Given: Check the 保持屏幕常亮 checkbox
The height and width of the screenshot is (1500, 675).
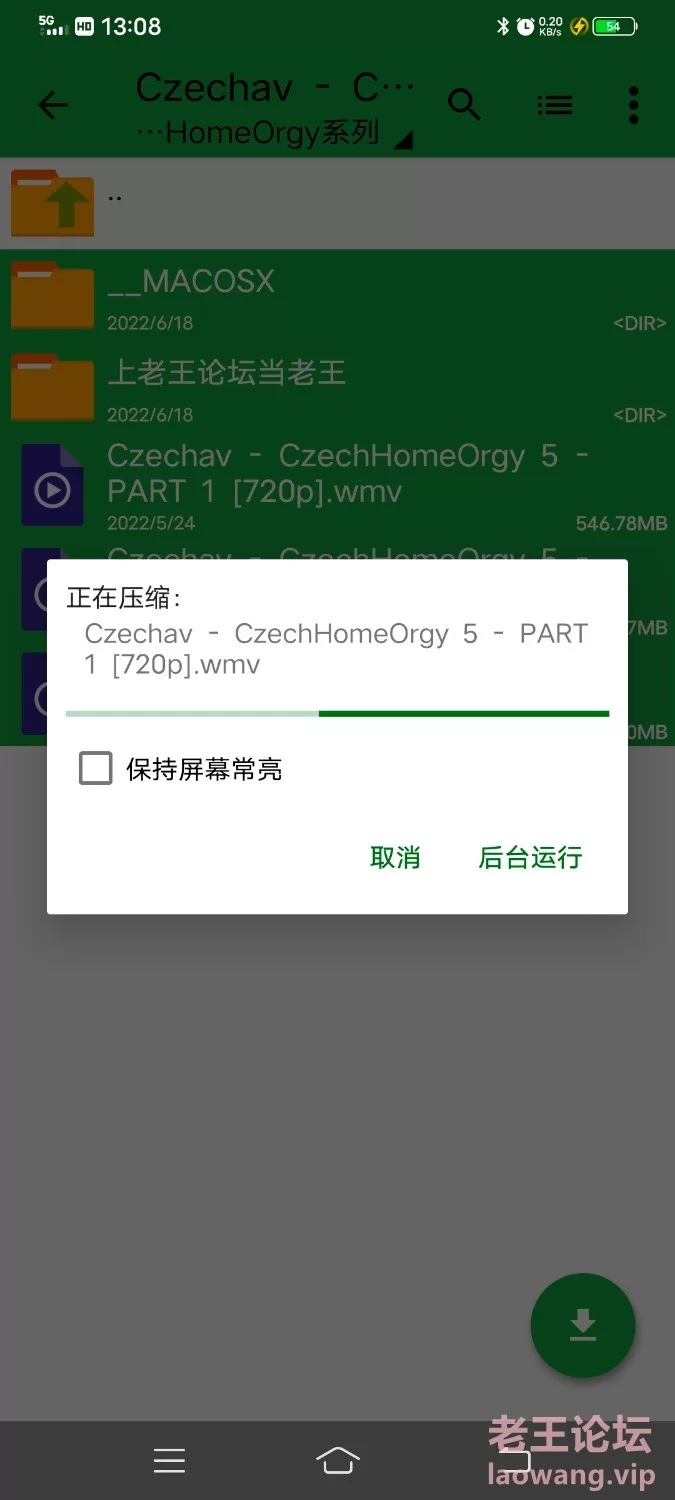Looking at the screenshot, I should pyautogui.click(x=96, y=769).
